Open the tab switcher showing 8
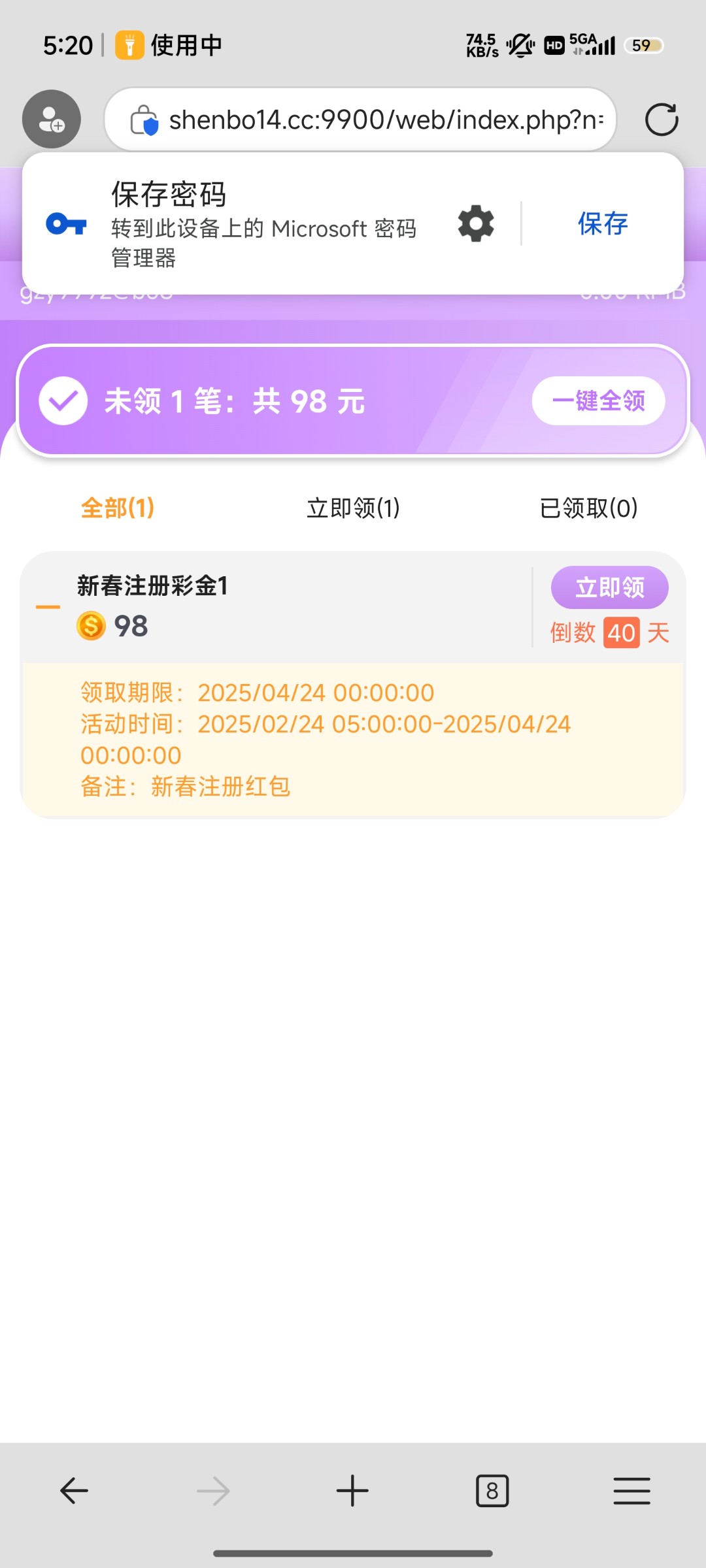The height and width of the screenshot is (1568, 706). (492, 1491)
